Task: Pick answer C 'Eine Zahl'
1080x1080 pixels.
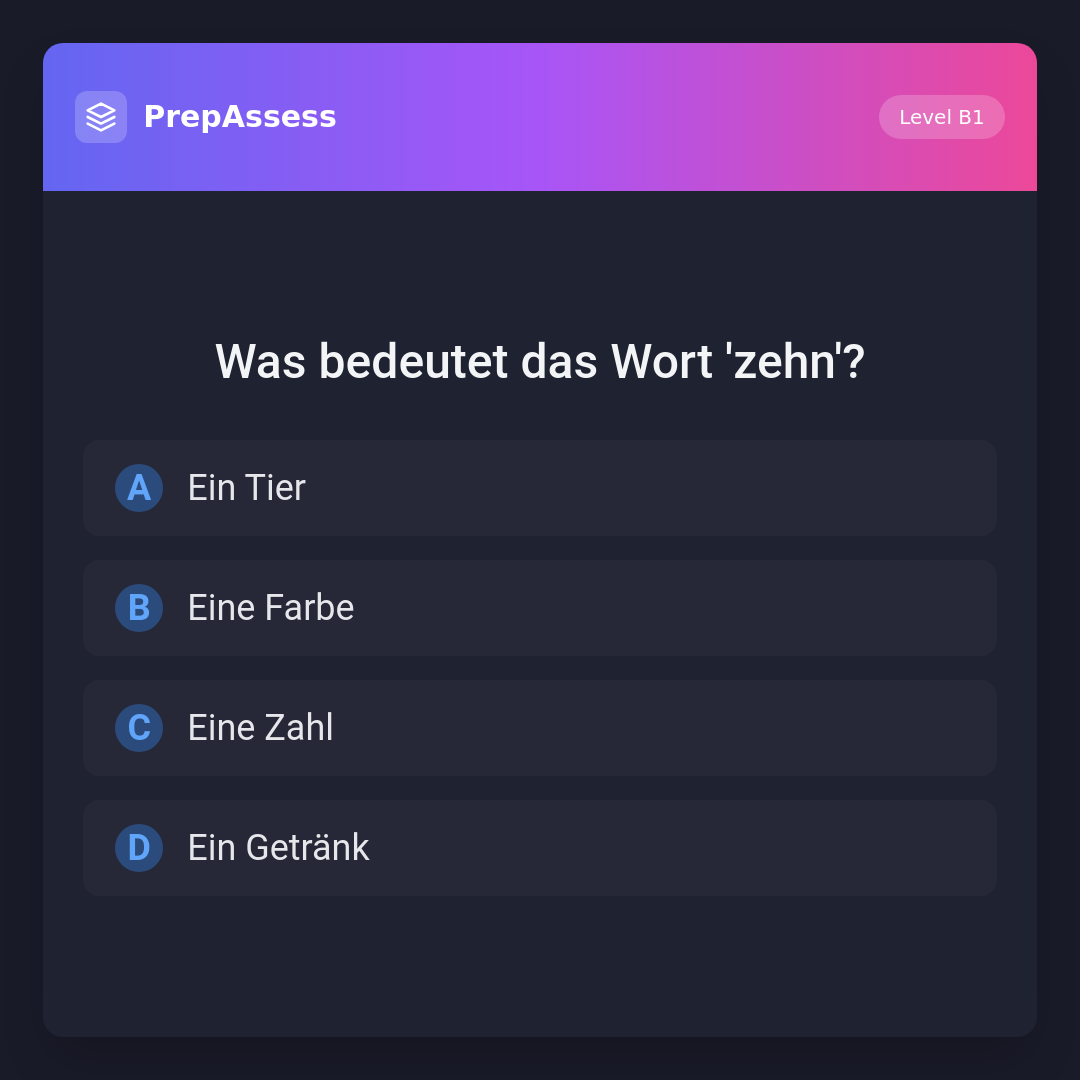Action: point(540,728)
